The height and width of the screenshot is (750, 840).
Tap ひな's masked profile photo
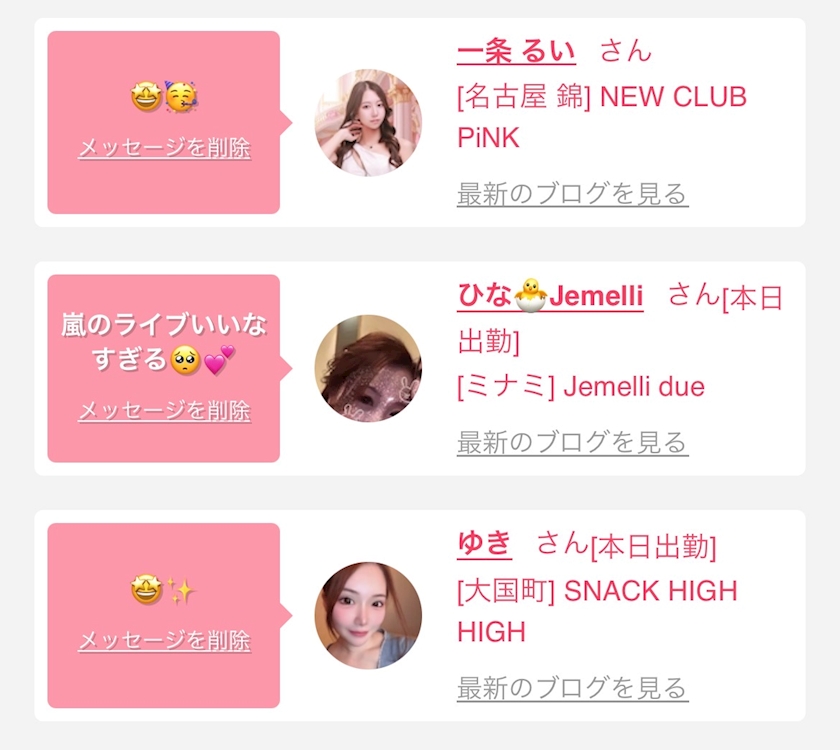pyautogui.click(x=368, y=368)
